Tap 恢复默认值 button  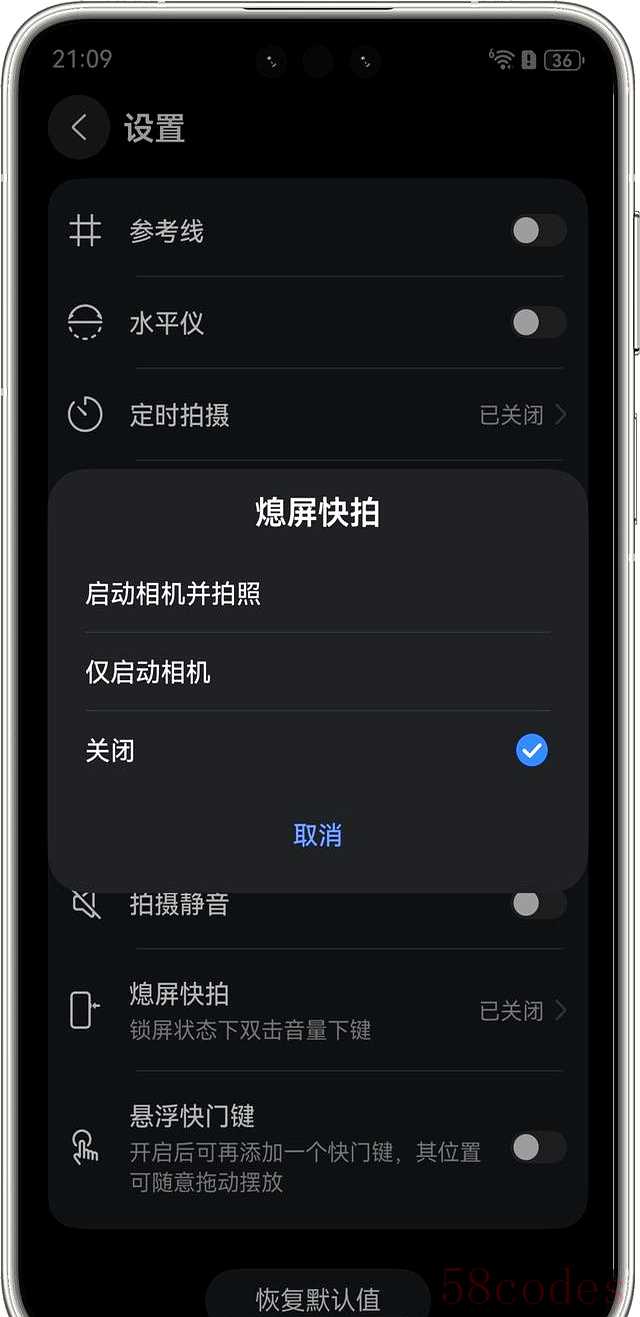317,1298
